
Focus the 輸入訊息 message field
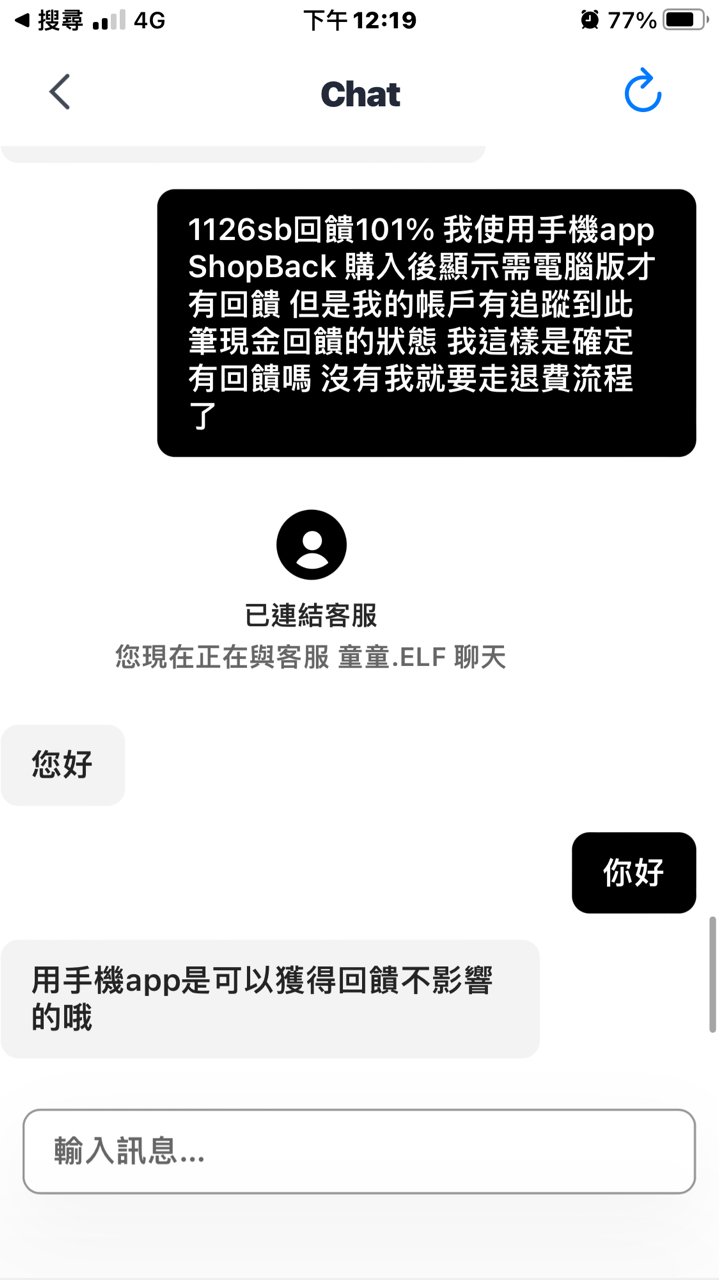(x=359, y=1151)
